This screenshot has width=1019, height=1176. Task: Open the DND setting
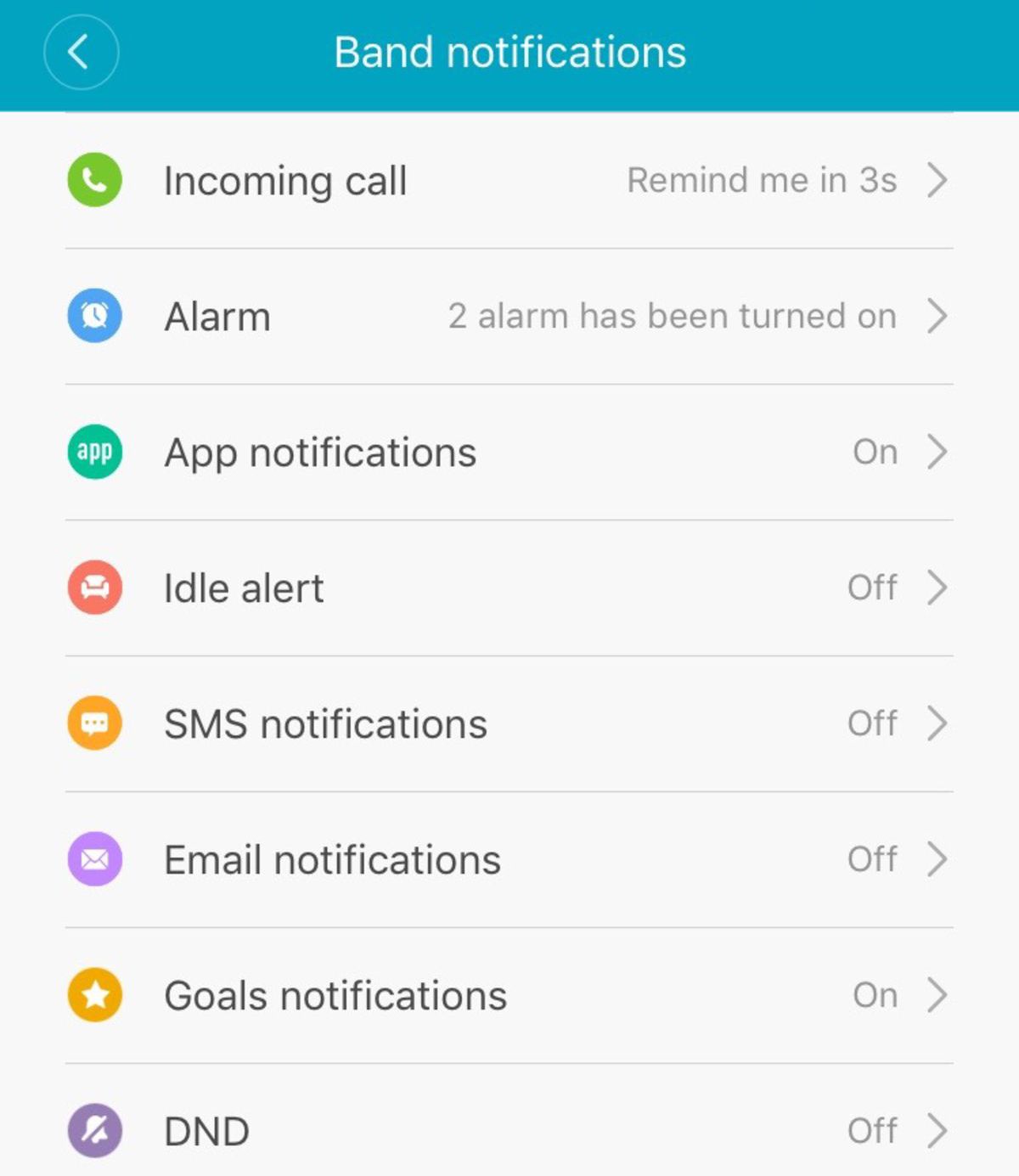tap(509, 1131)
